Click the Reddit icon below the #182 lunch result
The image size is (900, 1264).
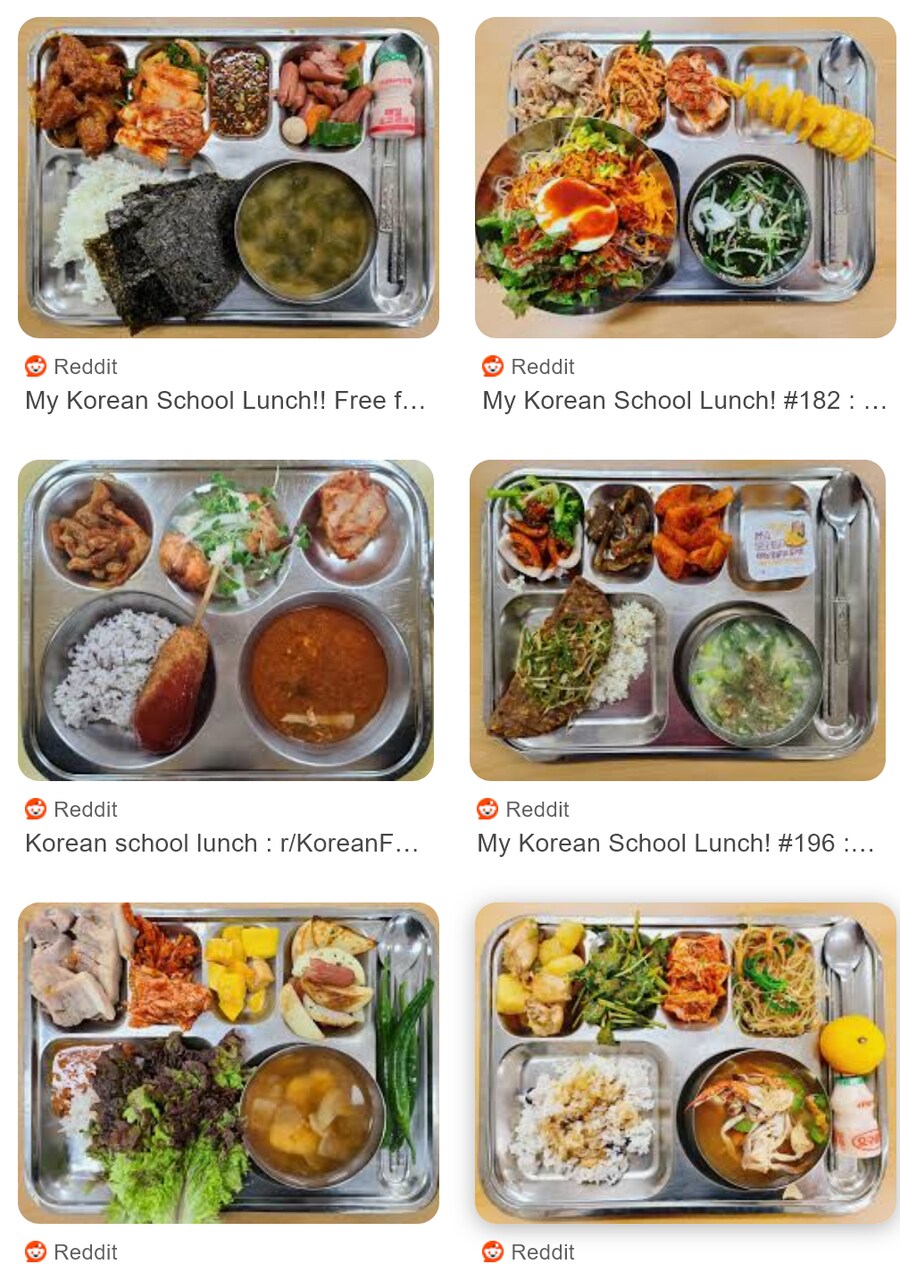[493, 366]
